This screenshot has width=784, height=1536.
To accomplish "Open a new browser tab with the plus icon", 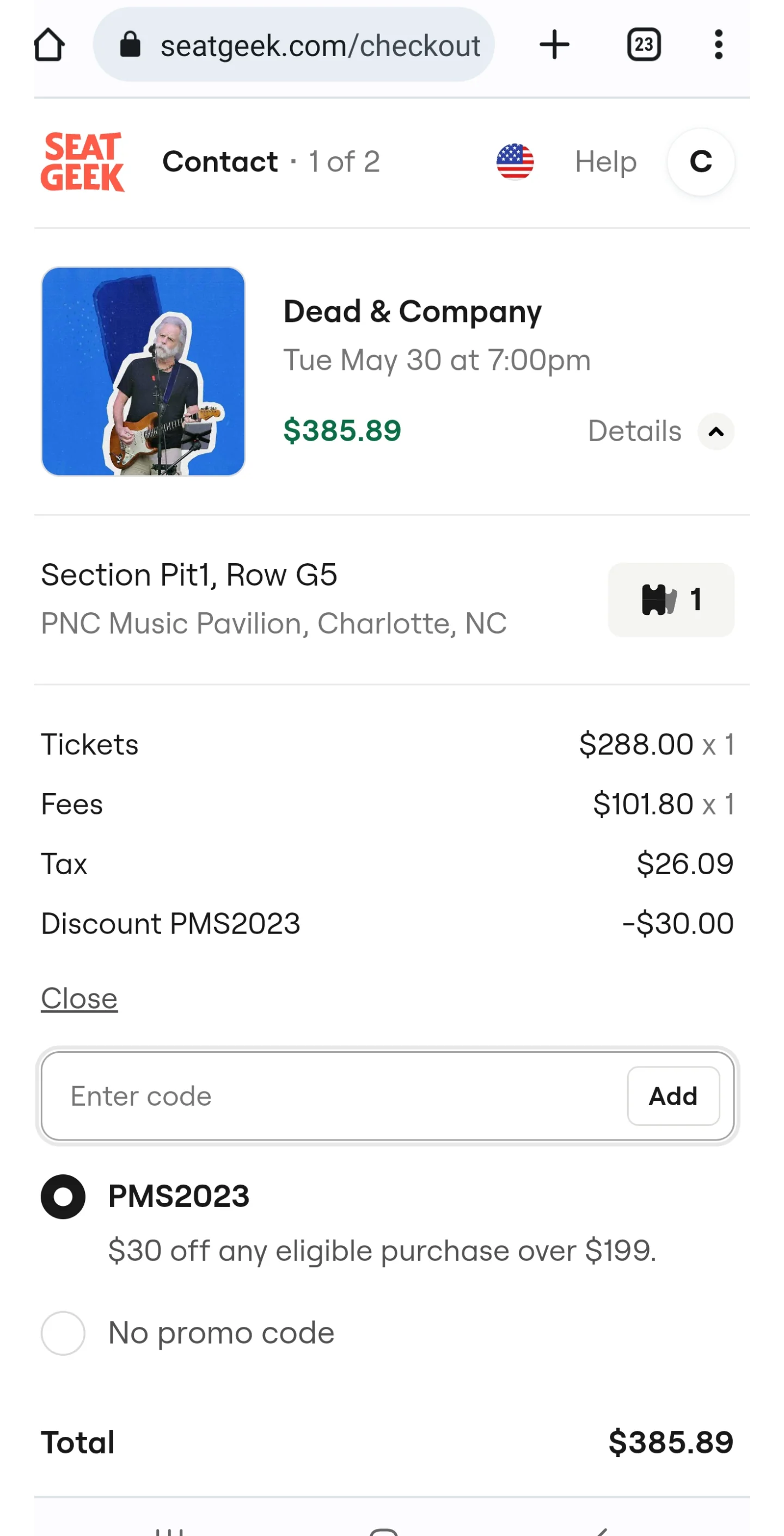I will click(554, 44).
